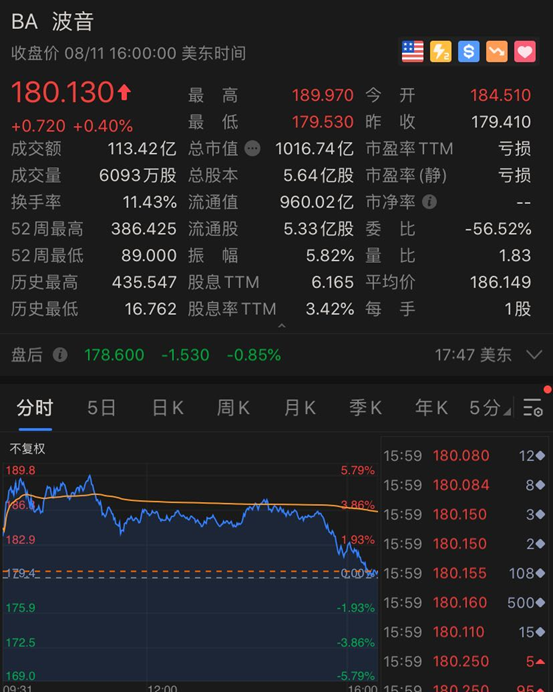The width and height of the screenshot is (553, 692).
Task: Tap the US flag market icon
Action: pyautogui.click(x=413, y=52)
